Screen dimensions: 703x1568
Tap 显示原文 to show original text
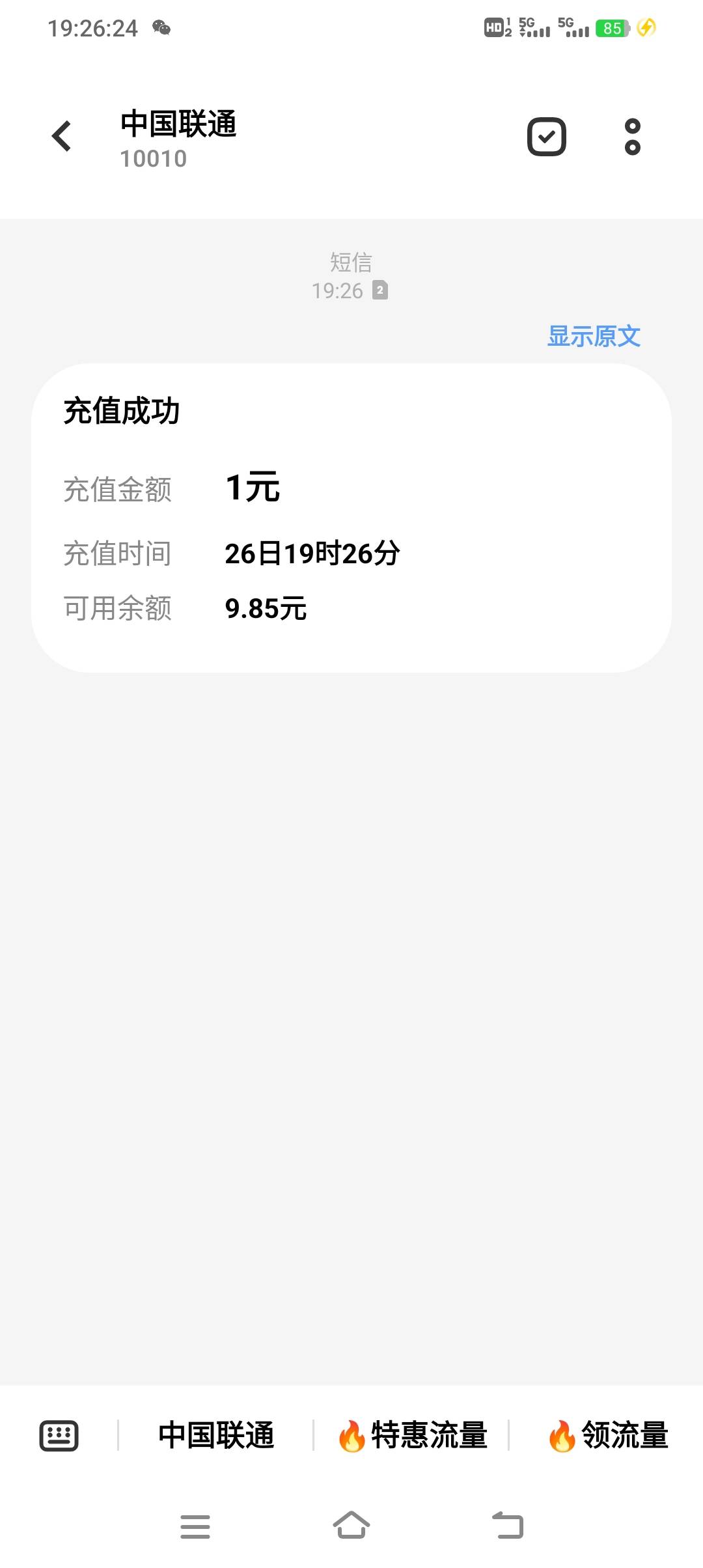[x=594, y=336]
